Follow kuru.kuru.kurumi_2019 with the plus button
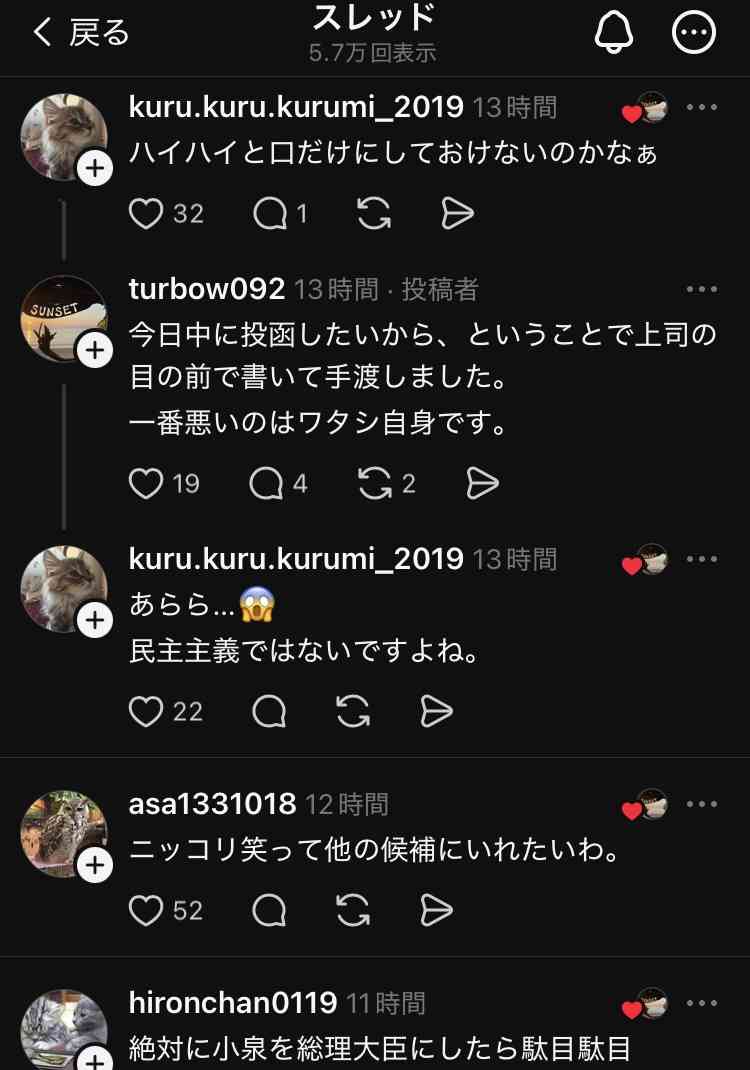The image size is (750, 1070). 95,168
